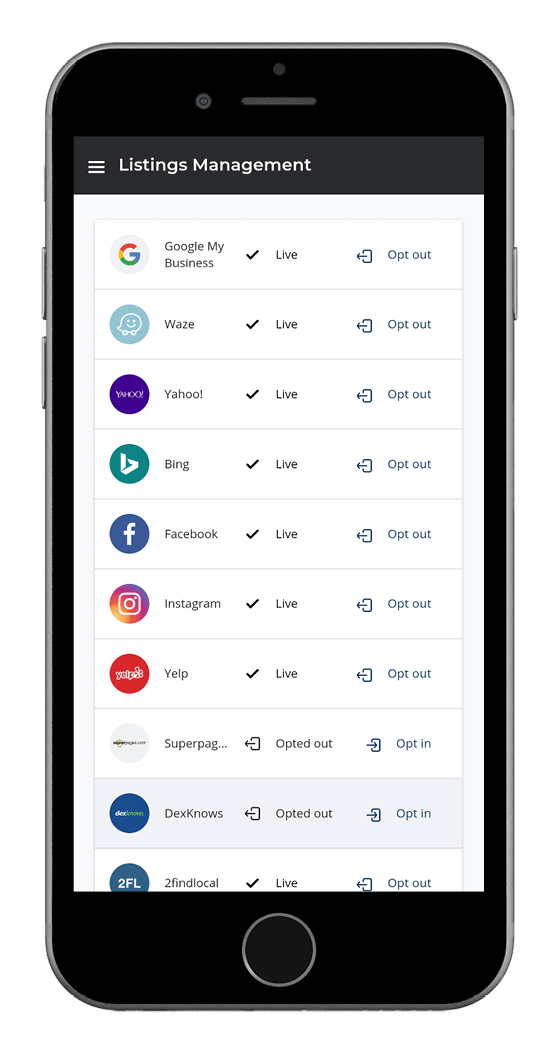Opt out of 2findlocal listing

394,883
